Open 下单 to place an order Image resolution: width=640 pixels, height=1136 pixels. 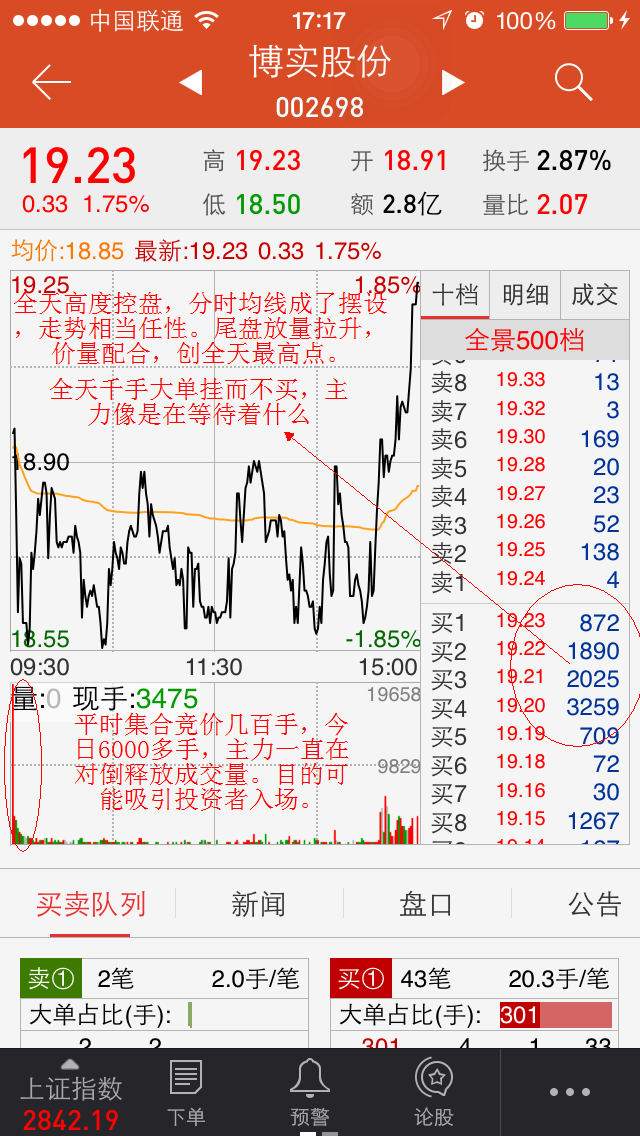[186, 1093]
